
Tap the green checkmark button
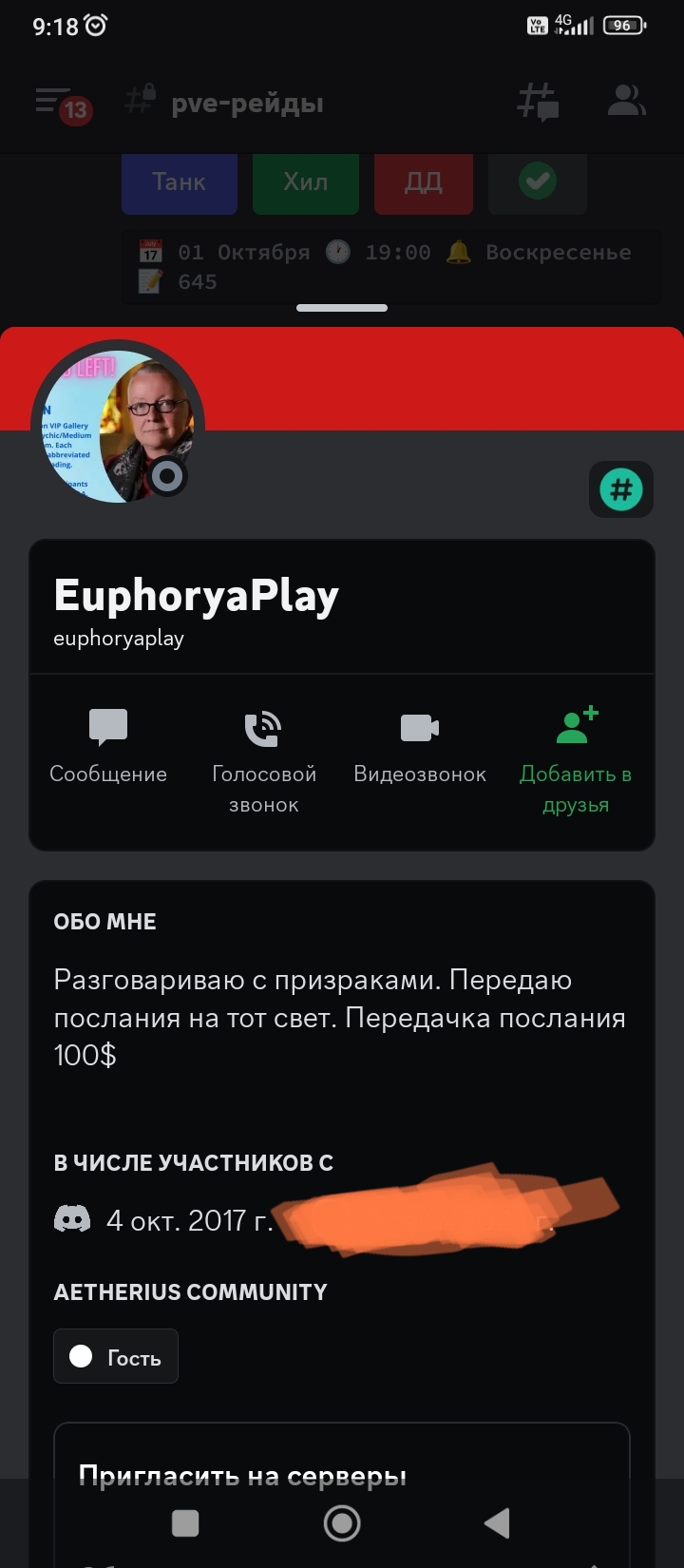pos(538,181)
